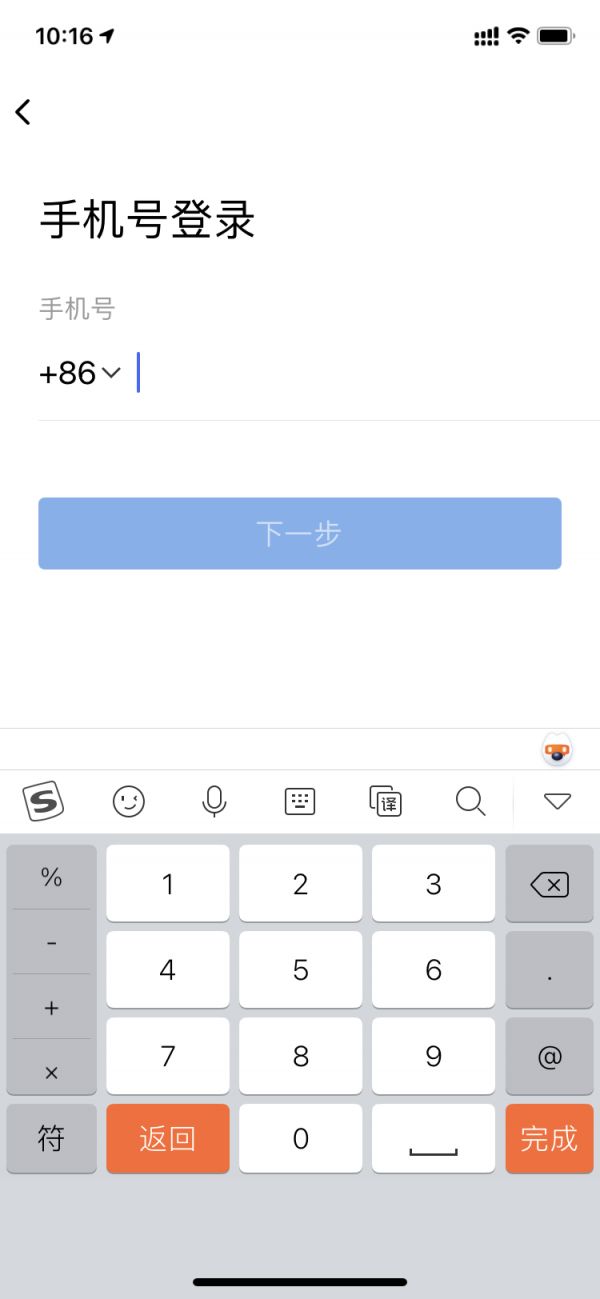Start voice input with the microphone icon
The image size is (600, 1299).
pyautogui.click(x=214, y=801)
